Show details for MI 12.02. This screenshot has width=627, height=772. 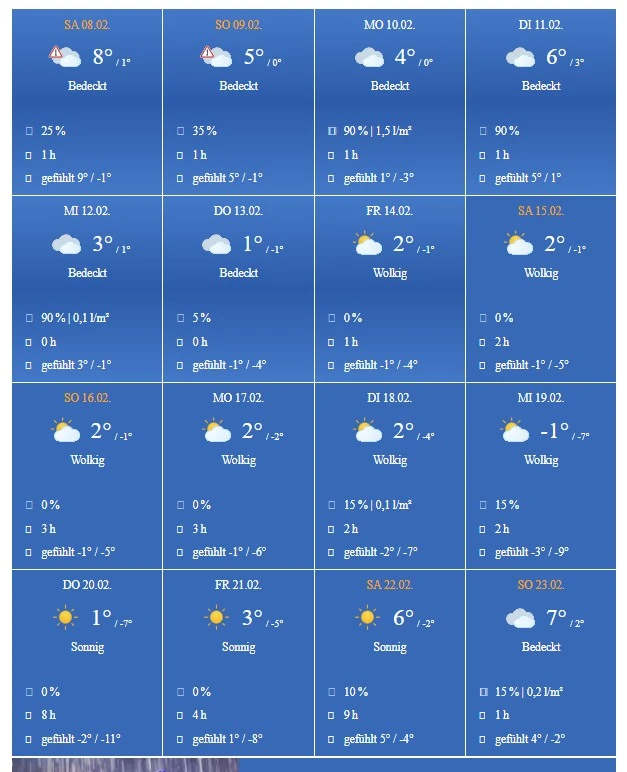click(87, 289)
